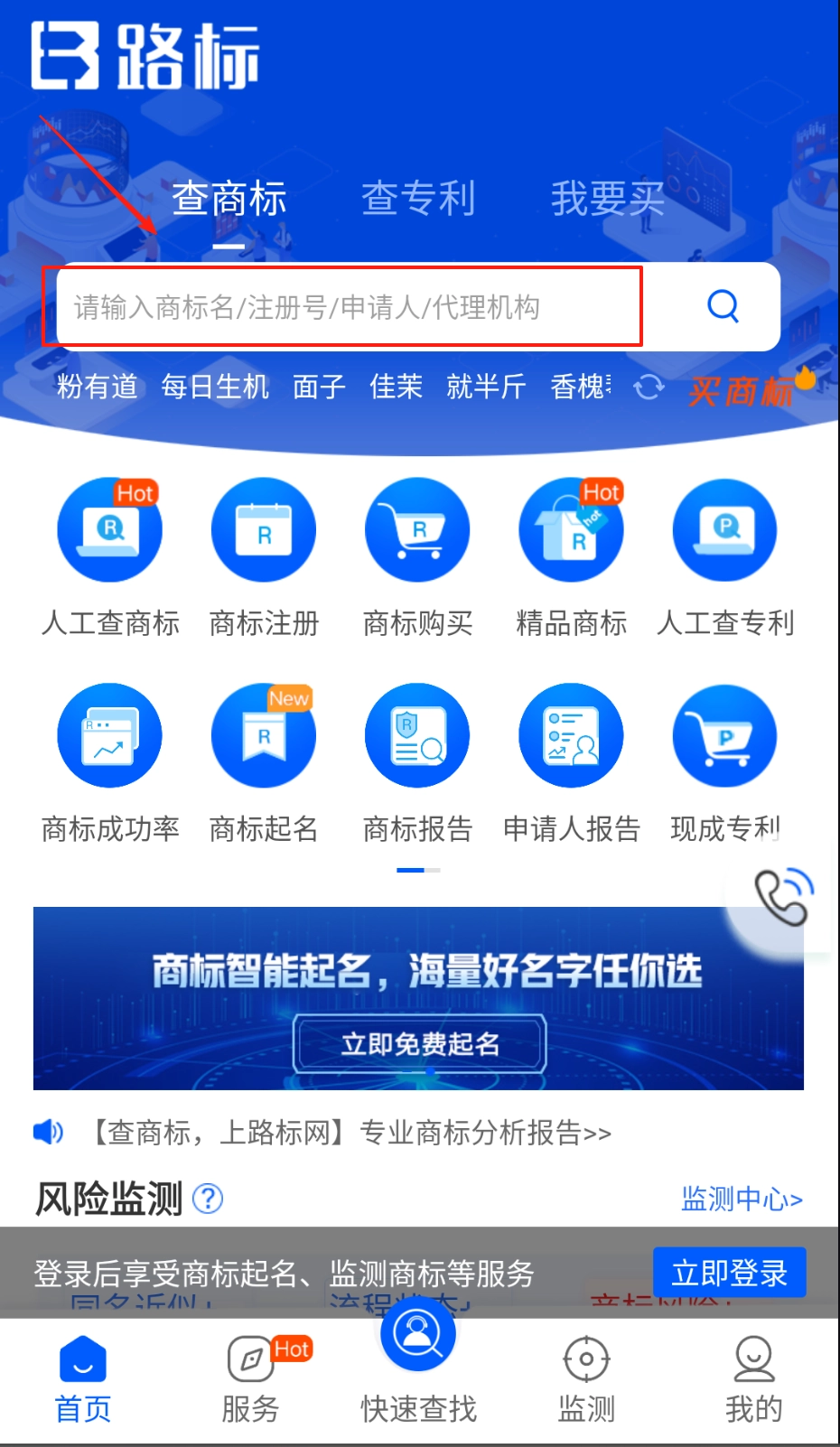This screenshot has height=1447, width=840.
Task: Open 人工查专利 patent search icon
Action: [x=724, y=530]
